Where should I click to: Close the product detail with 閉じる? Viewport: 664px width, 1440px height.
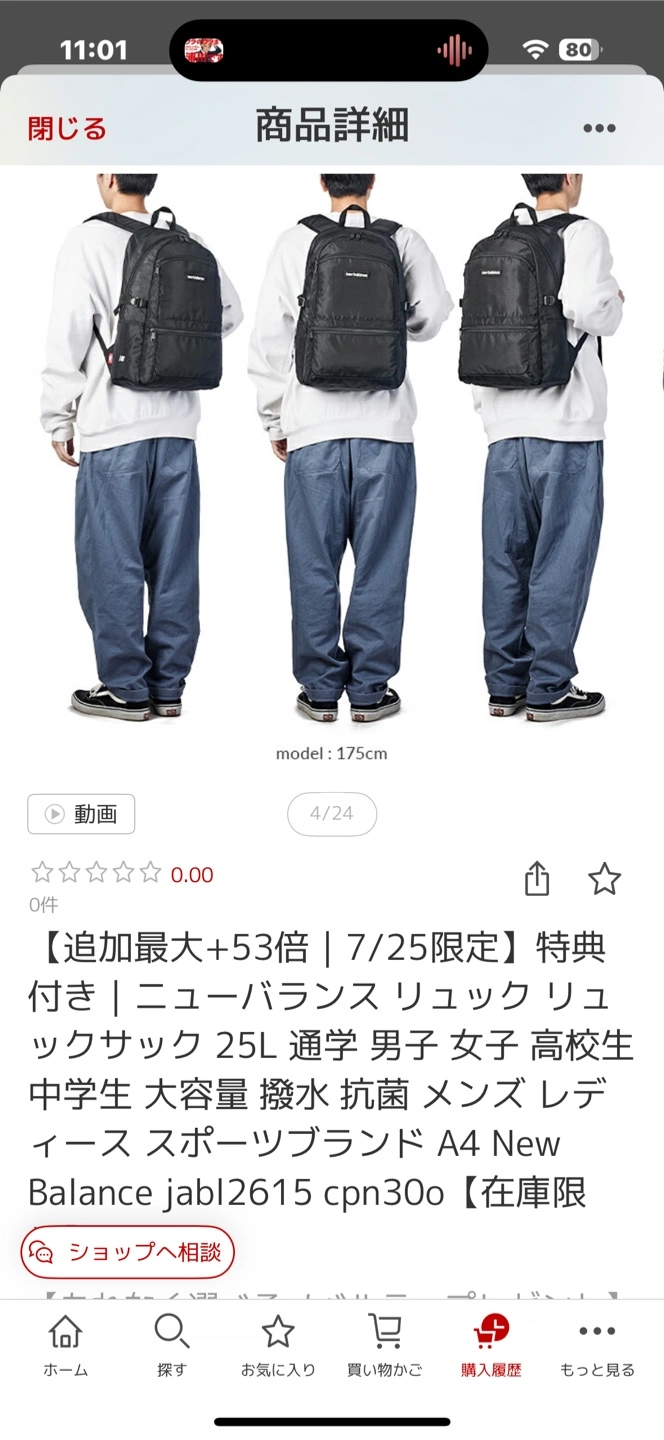67,128
